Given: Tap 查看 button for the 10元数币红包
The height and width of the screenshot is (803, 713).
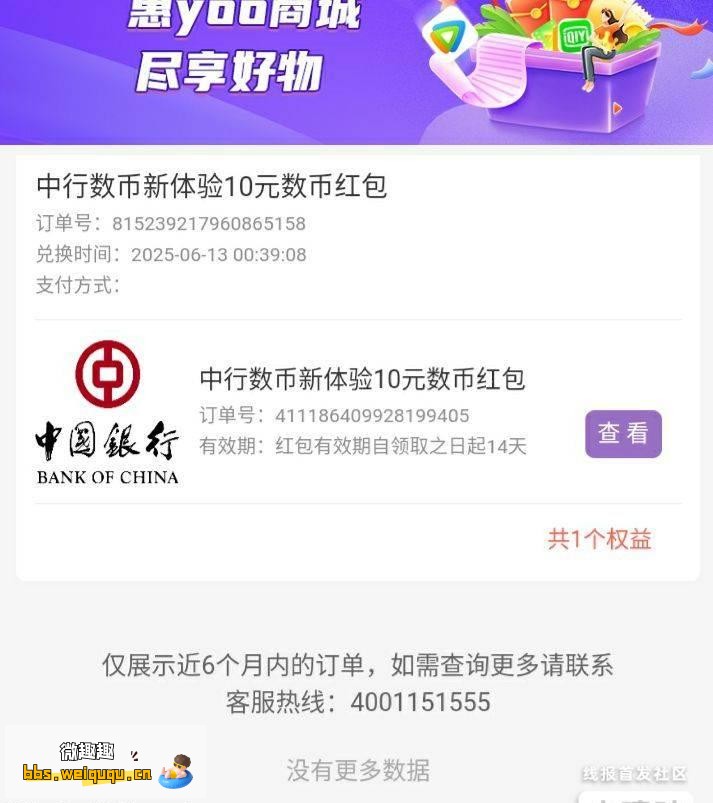Looking at the screenshot, I should (x=623, y=434).
